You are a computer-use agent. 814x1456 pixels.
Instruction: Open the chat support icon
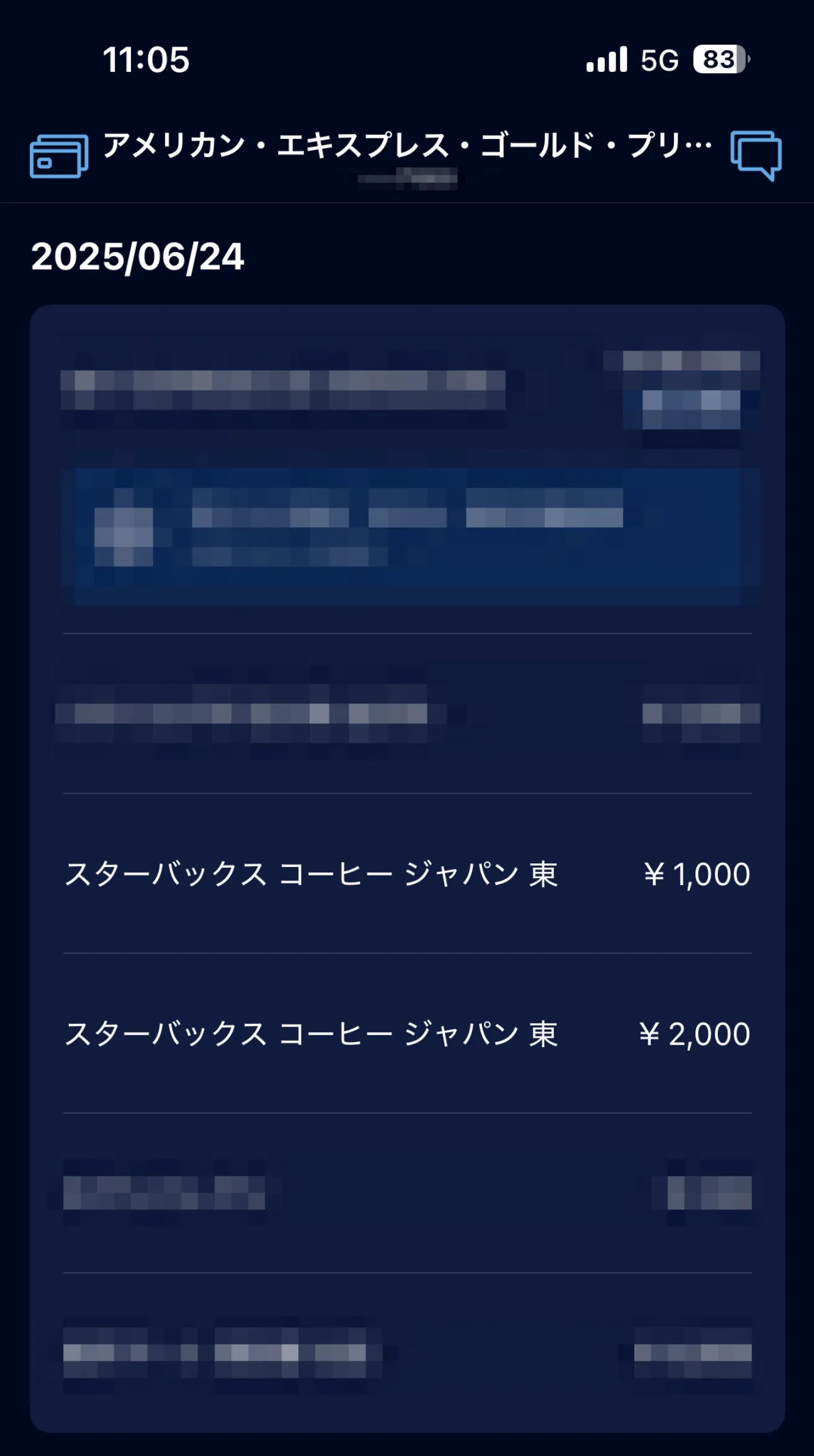pyautogui.click(x=756, y=155)
